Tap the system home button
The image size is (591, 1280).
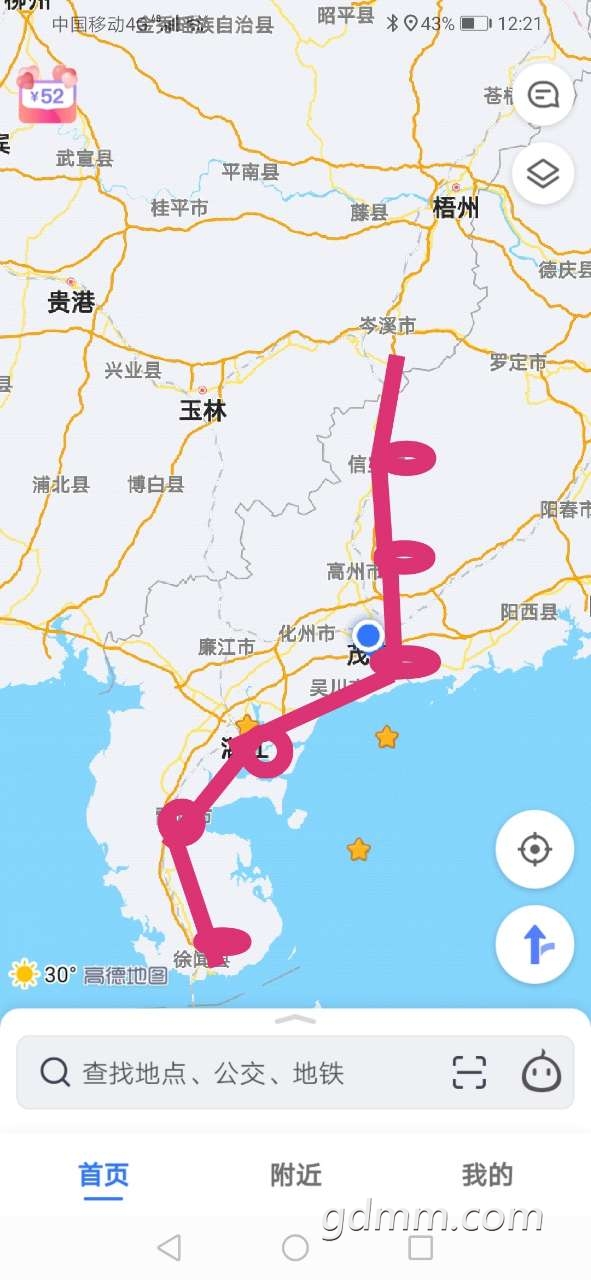[x=295, y=1247]
